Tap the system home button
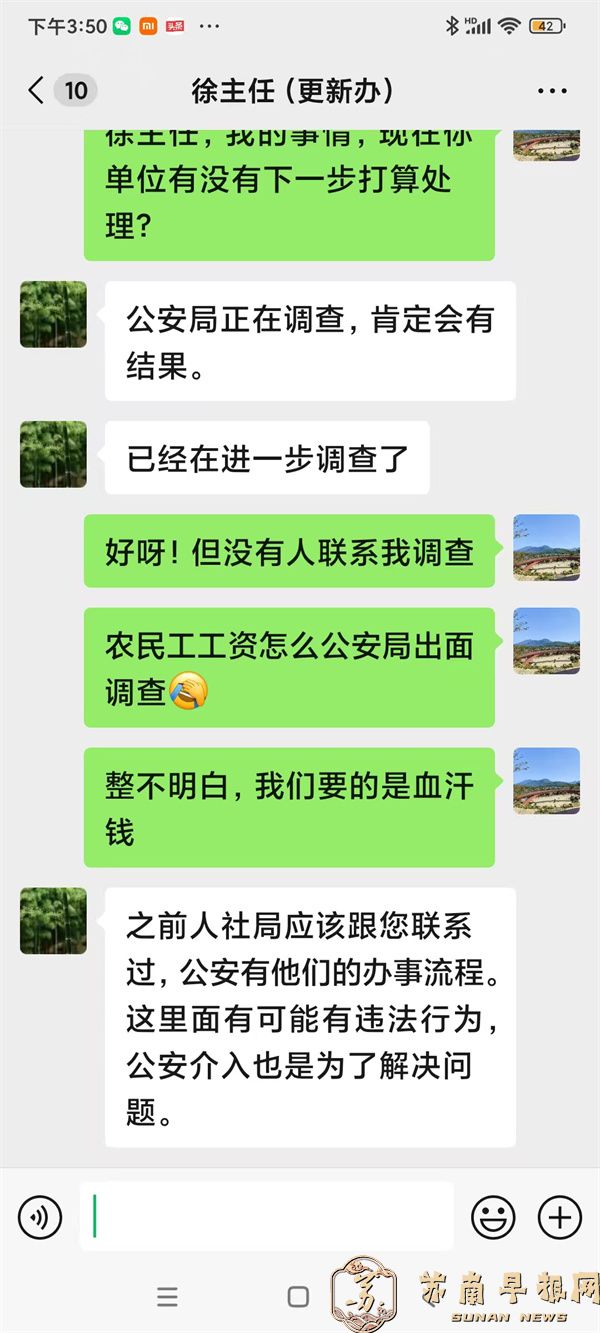This screenshot has height=1333, width=600. 298,1297
